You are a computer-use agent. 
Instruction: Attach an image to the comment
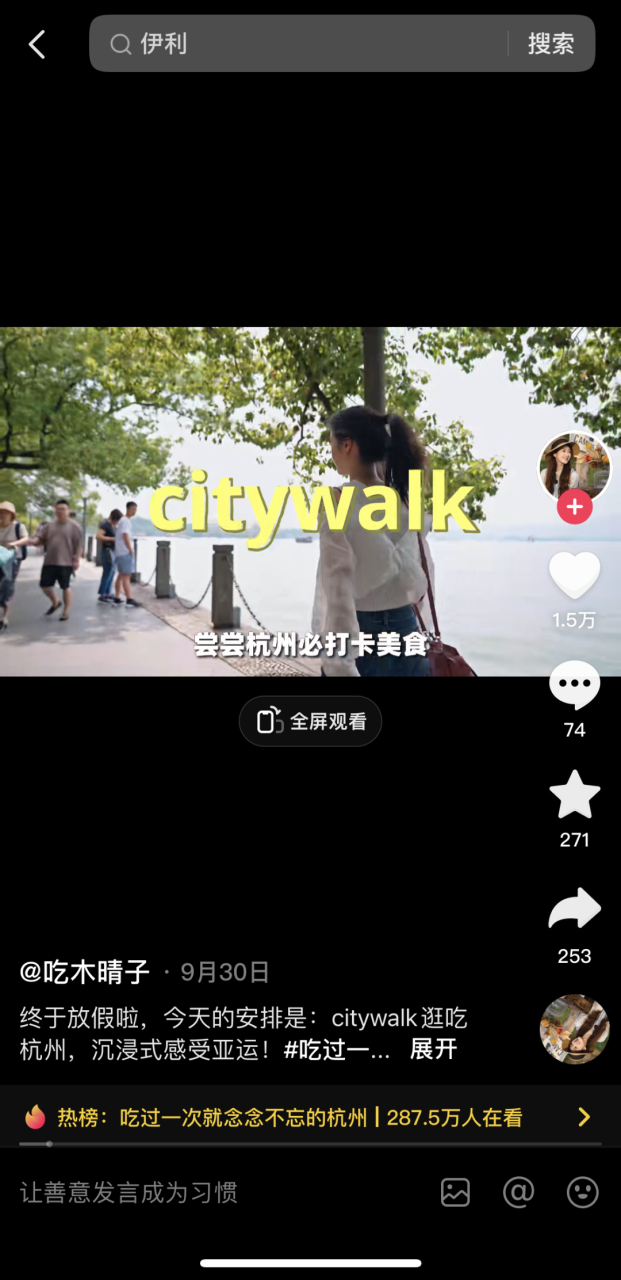[455, 1192]
